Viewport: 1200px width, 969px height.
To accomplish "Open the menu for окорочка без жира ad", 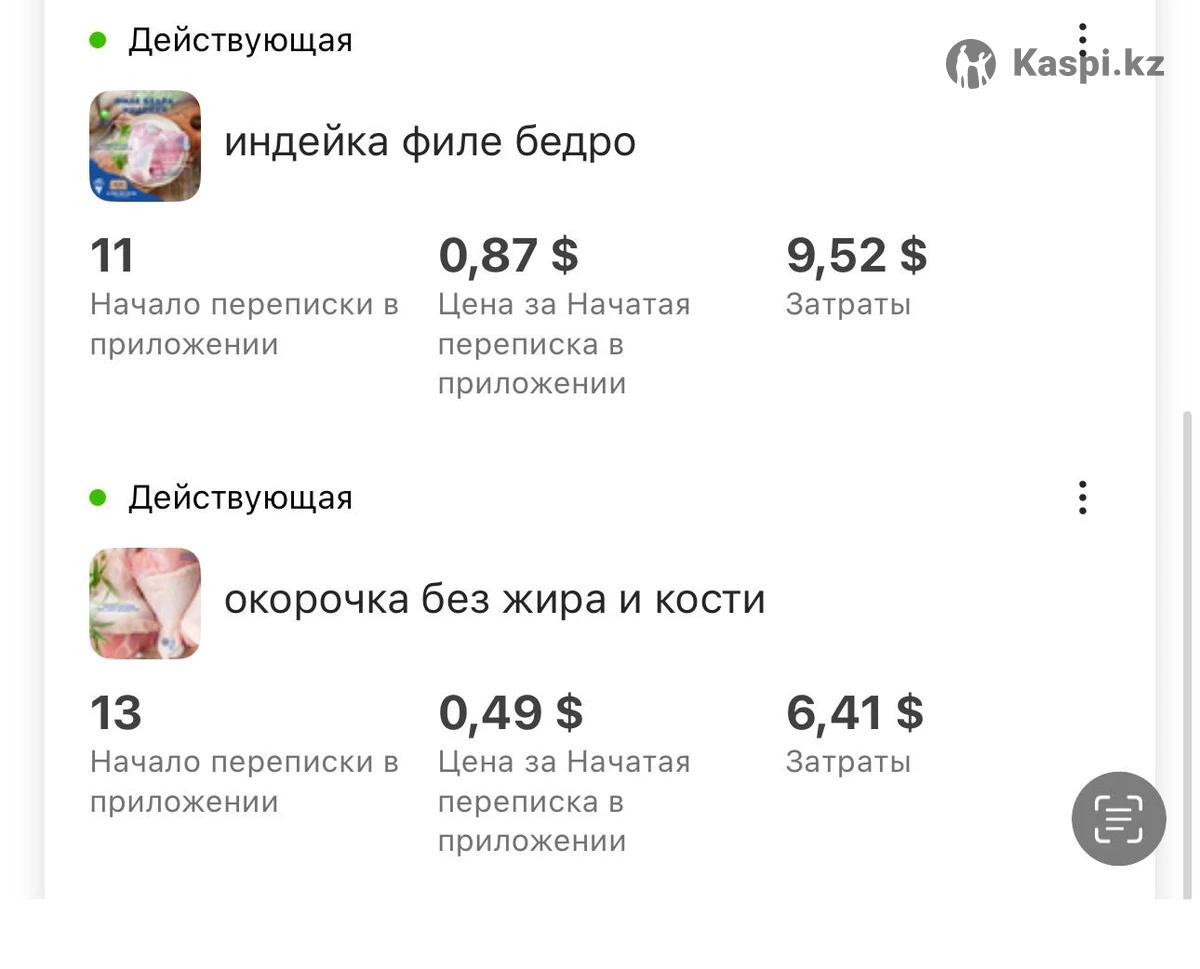I will pyautogui.click(x=1082, y=497).
